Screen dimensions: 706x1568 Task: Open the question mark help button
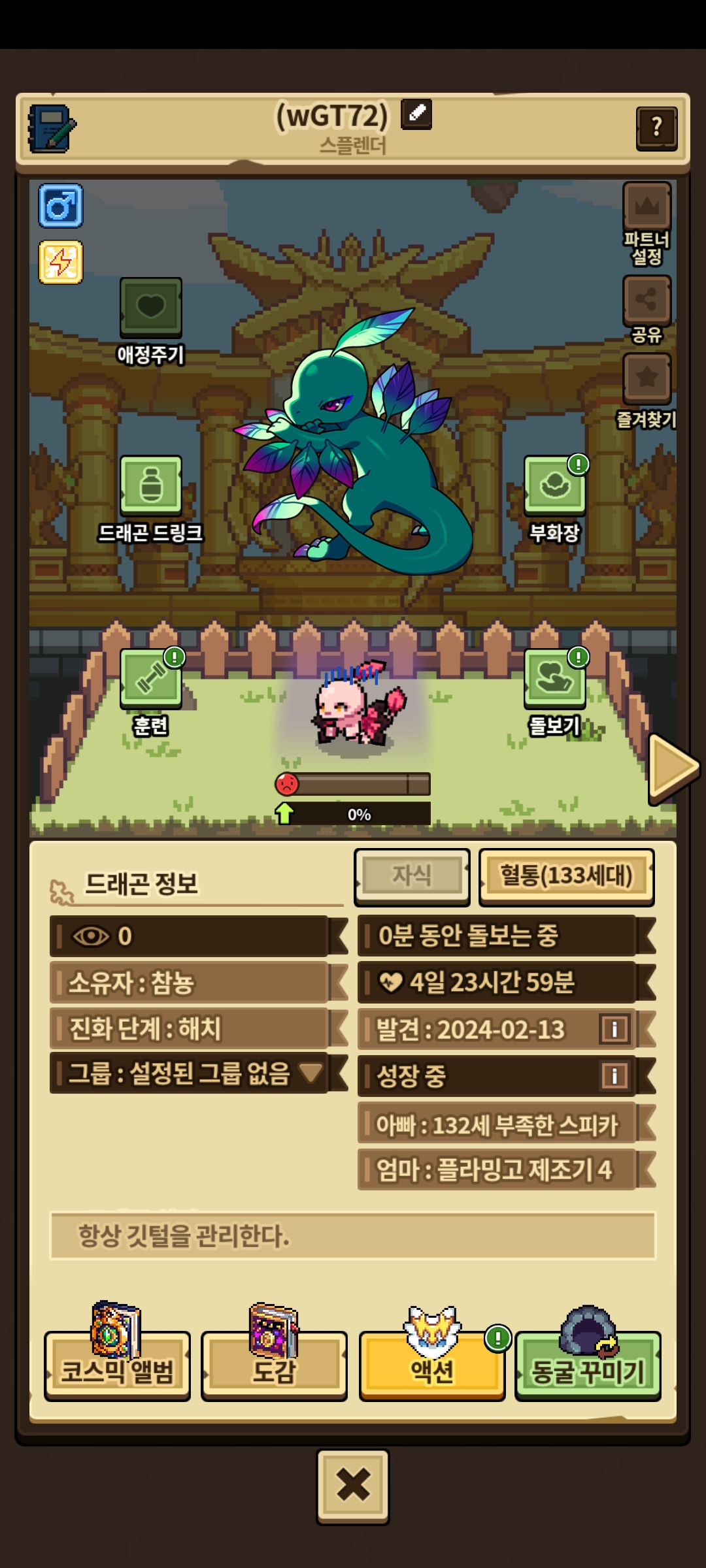[x=656, y=128]
